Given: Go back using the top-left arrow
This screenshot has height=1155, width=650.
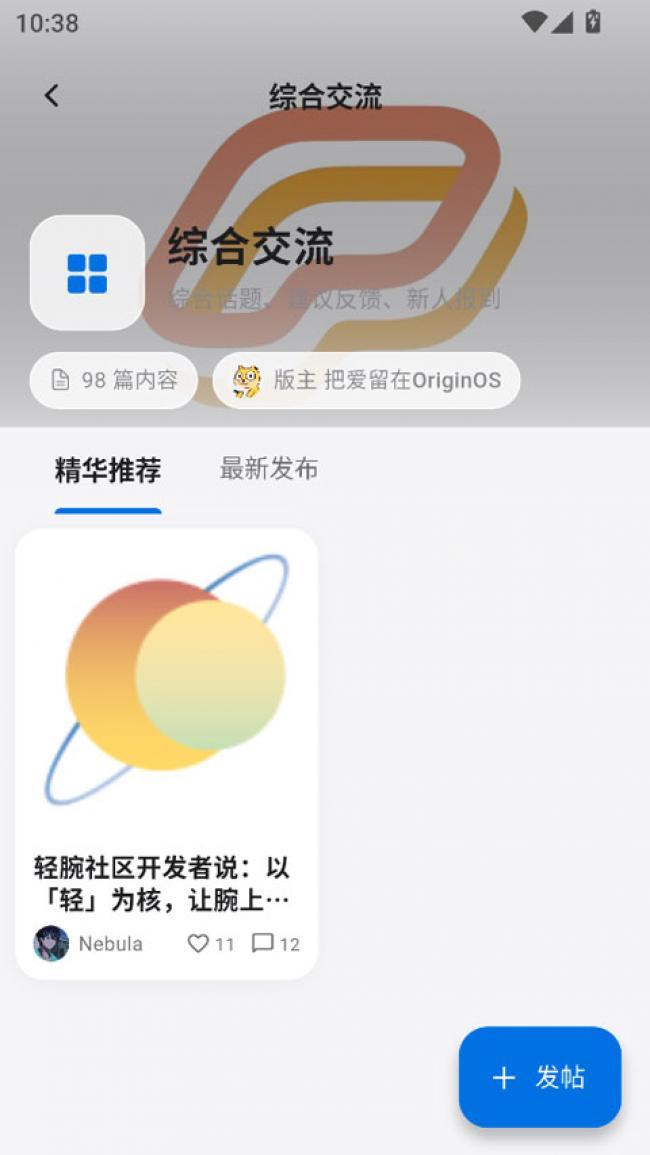Looking at the screenshot, I should (52, 96).
